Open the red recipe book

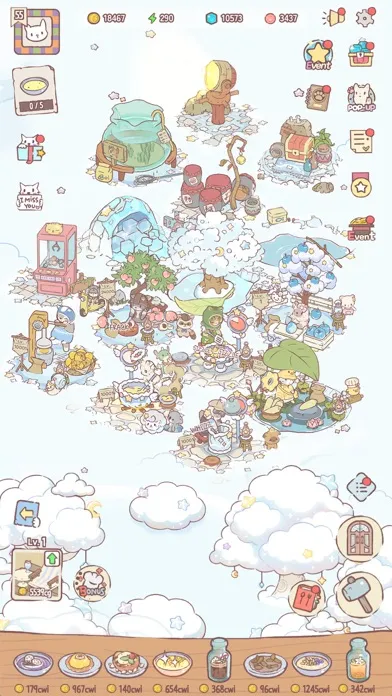(x=306, y=598)
